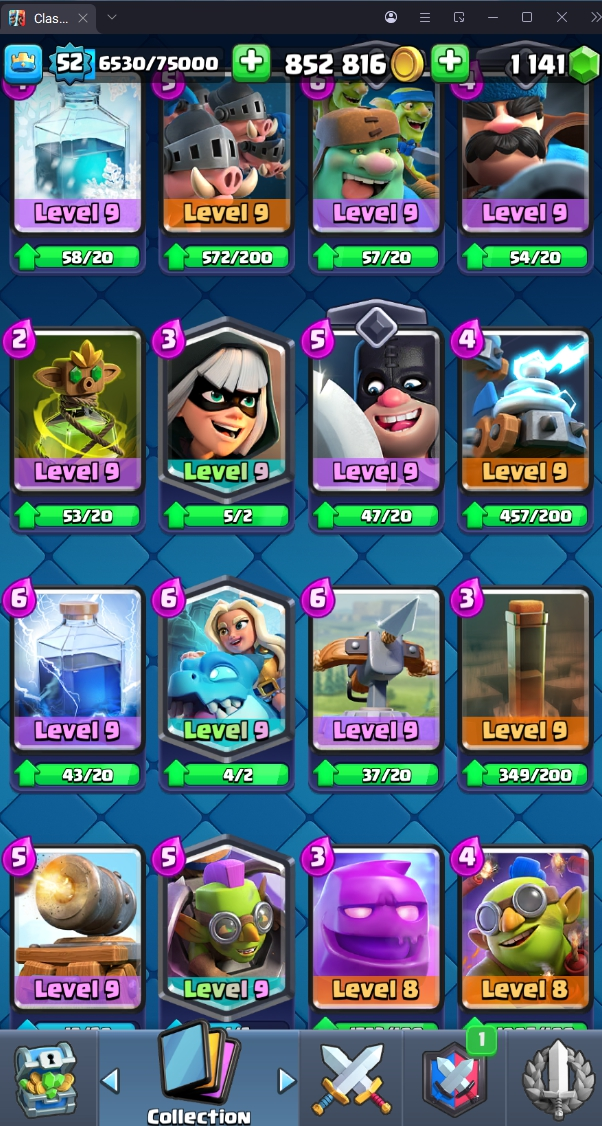Switch to the Battle crossed swords tab

[349, 1078]
